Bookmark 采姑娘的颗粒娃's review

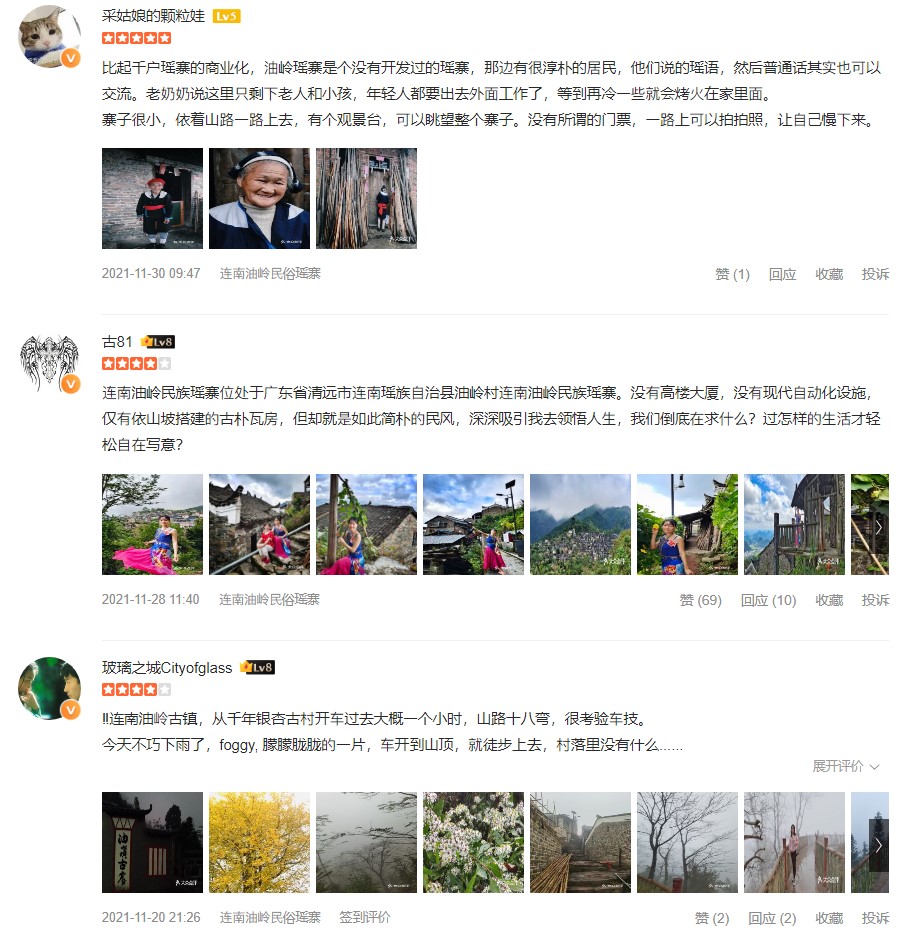click(829, 274)
